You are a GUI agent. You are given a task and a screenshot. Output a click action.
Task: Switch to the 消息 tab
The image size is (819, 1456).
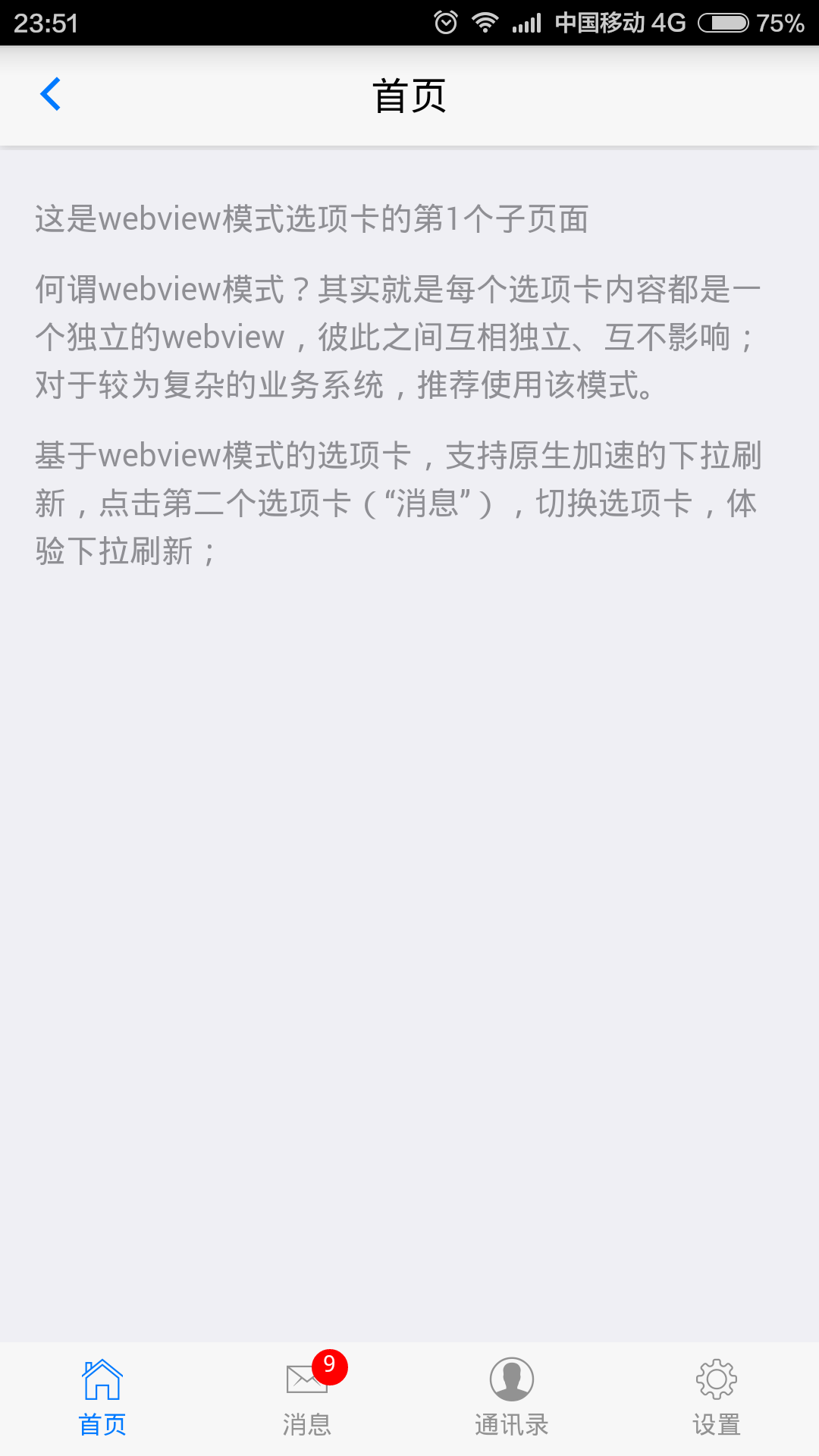(307, 1399)
